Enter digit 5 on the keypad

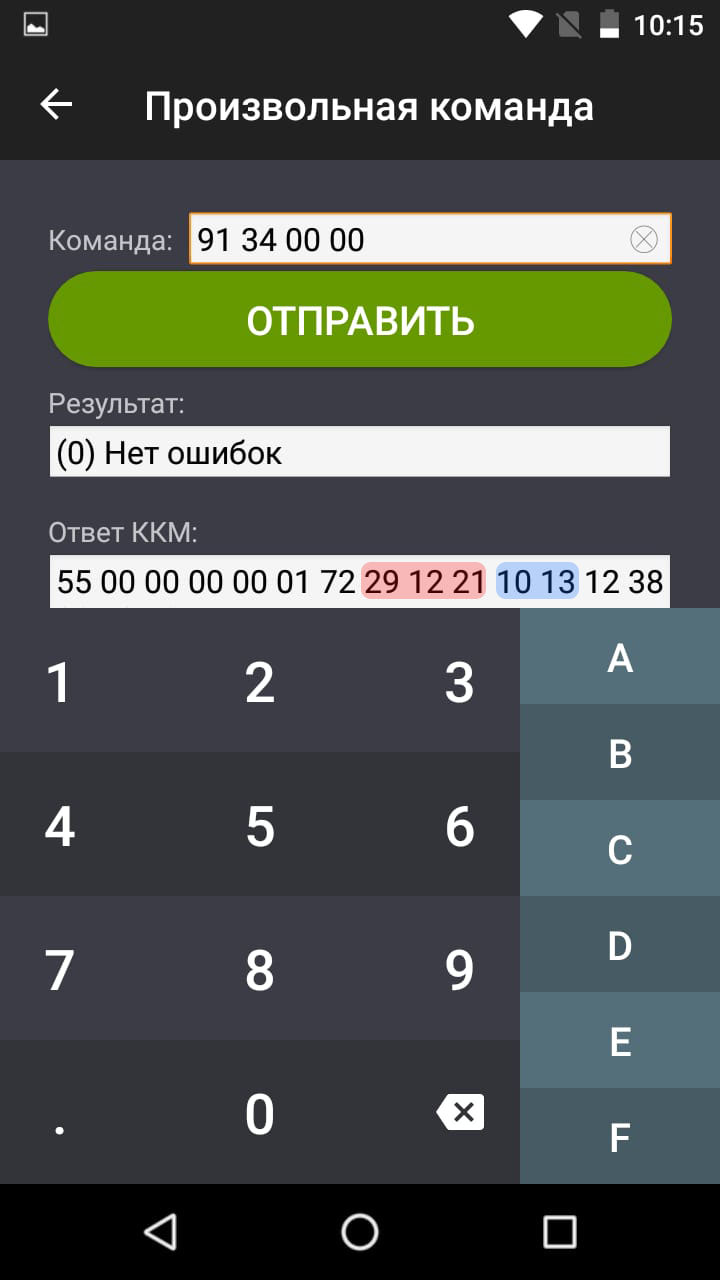point(260,826)
